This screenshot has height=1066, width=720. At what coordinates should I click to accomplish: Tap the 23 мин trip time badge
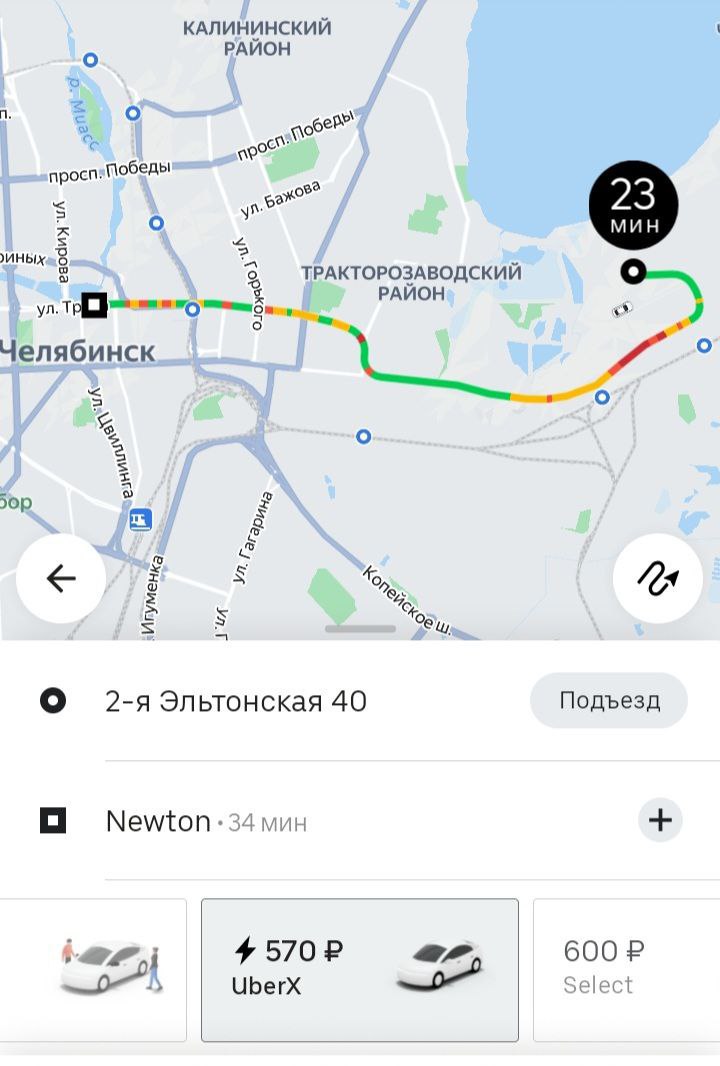[632, 204]
